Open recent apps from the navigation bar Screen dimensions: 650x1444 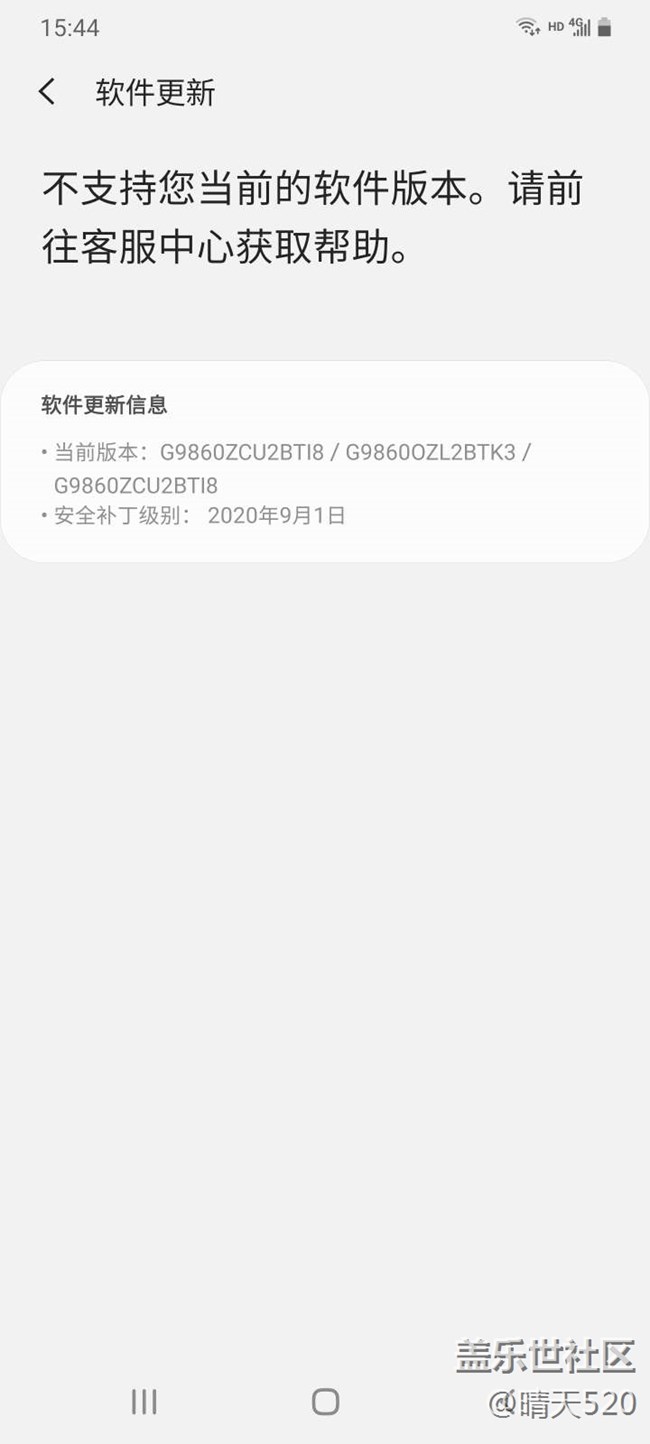pos(144,1401)
